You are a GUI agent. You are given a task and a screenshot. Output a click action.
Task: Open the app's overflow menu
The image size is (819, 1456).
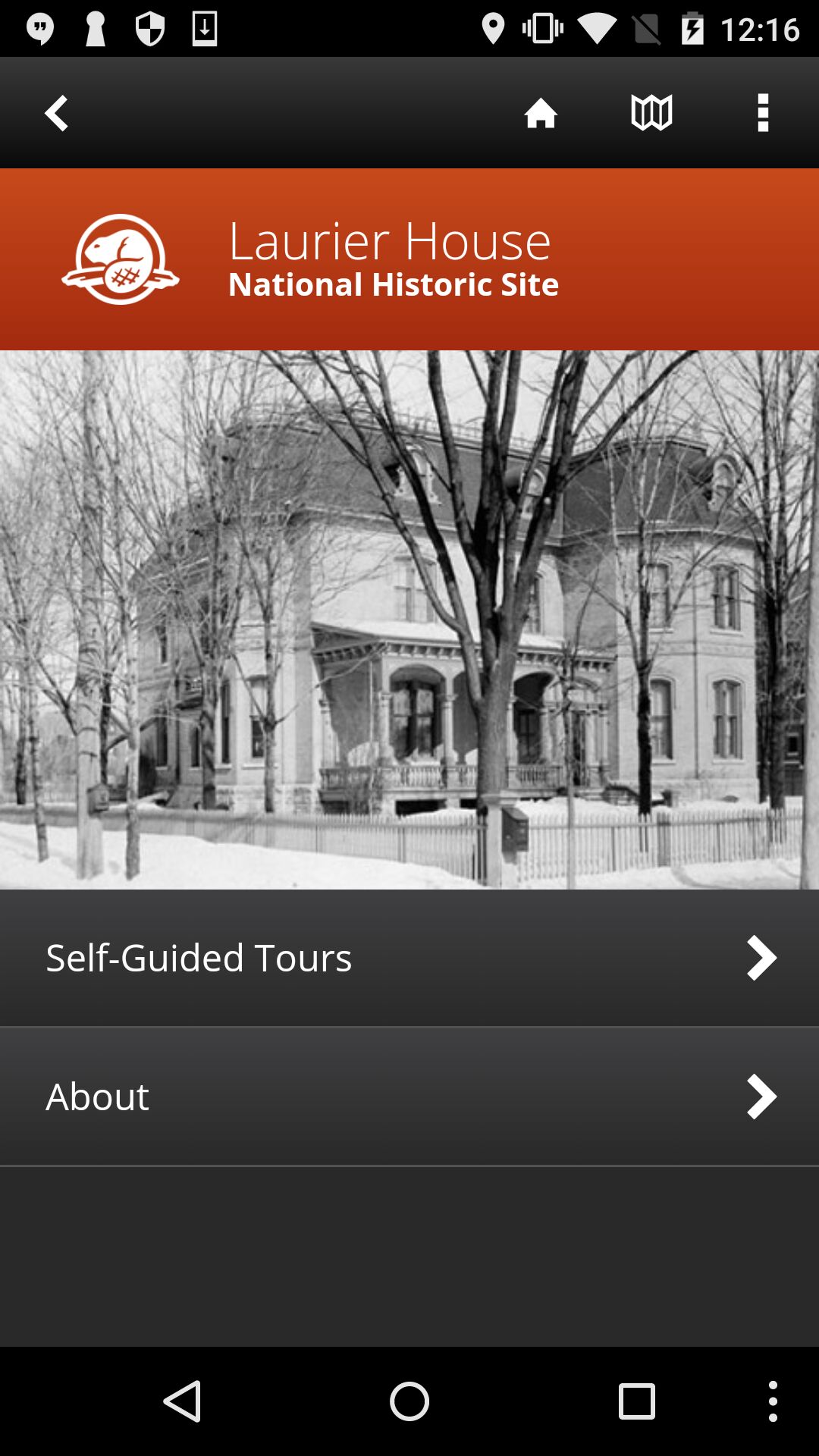[x=763, y=113]
